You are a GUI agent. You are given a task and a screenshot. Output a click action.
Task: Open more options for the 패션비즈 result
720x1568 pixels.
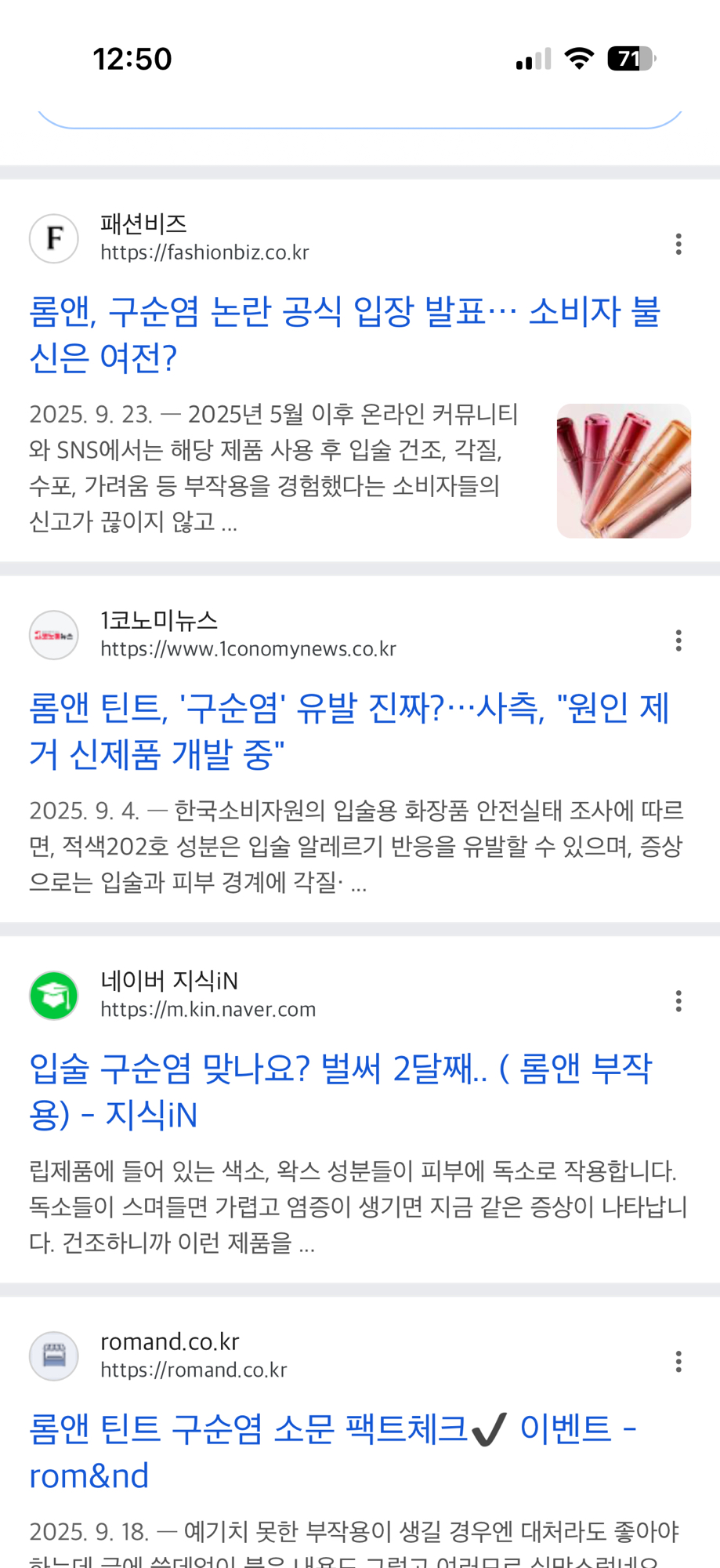pos(678,244)
